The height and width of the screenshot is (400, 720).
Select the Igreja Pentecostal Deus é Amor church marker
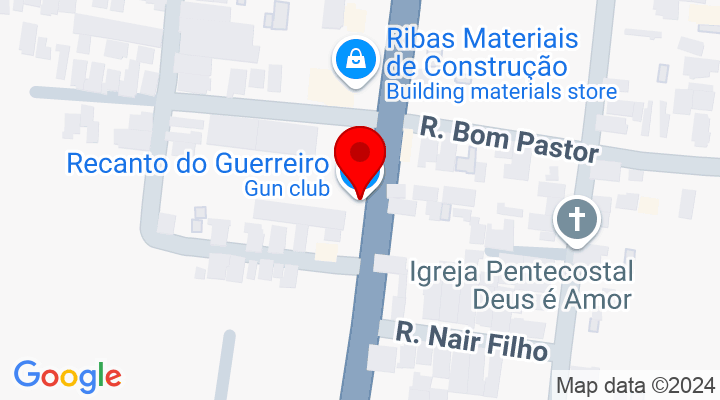pos(577,221)
